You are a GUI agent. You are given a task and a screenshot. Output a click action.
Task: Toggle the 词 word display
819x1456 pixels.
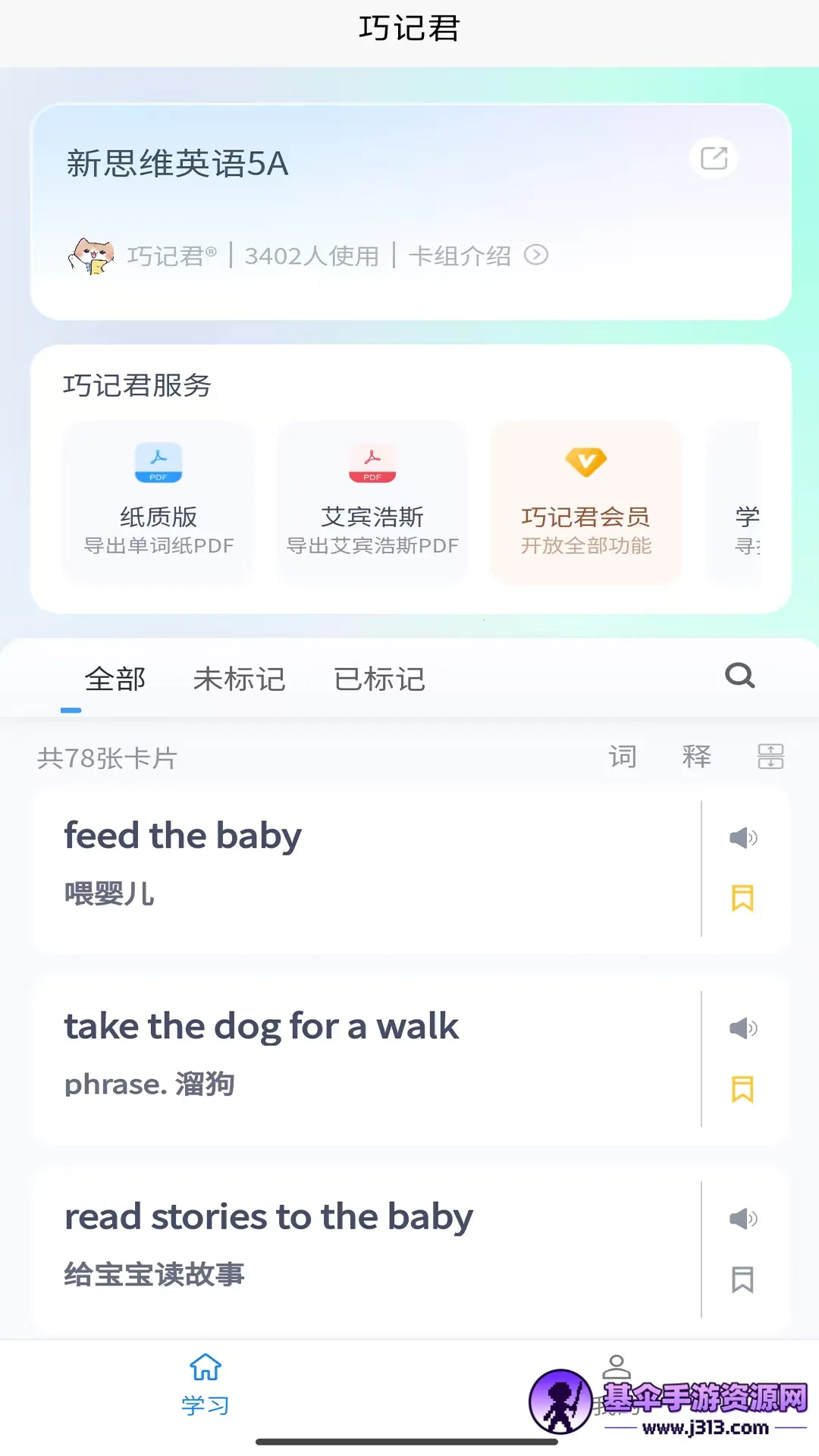tap(622, 756)
